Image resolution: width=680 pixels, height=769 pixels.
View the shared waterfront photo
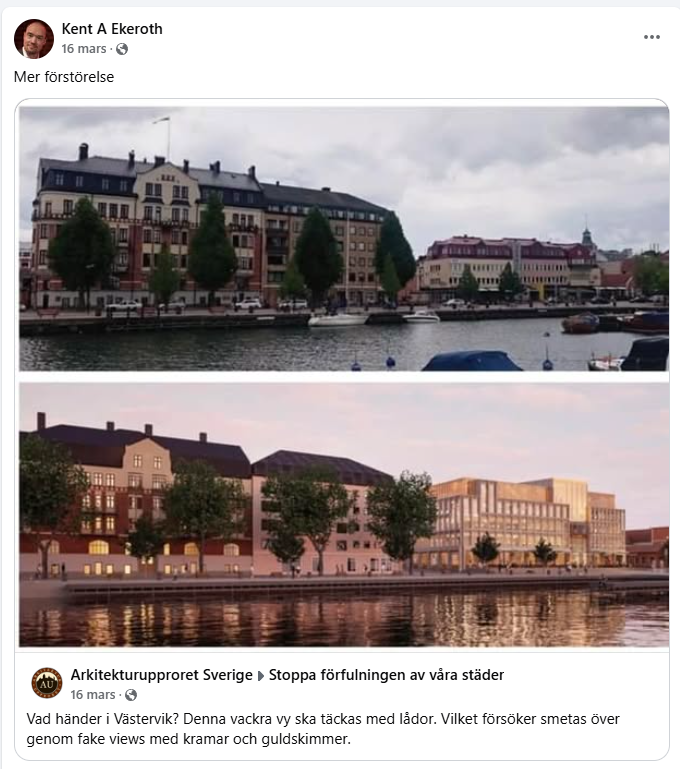click(344, 238)
